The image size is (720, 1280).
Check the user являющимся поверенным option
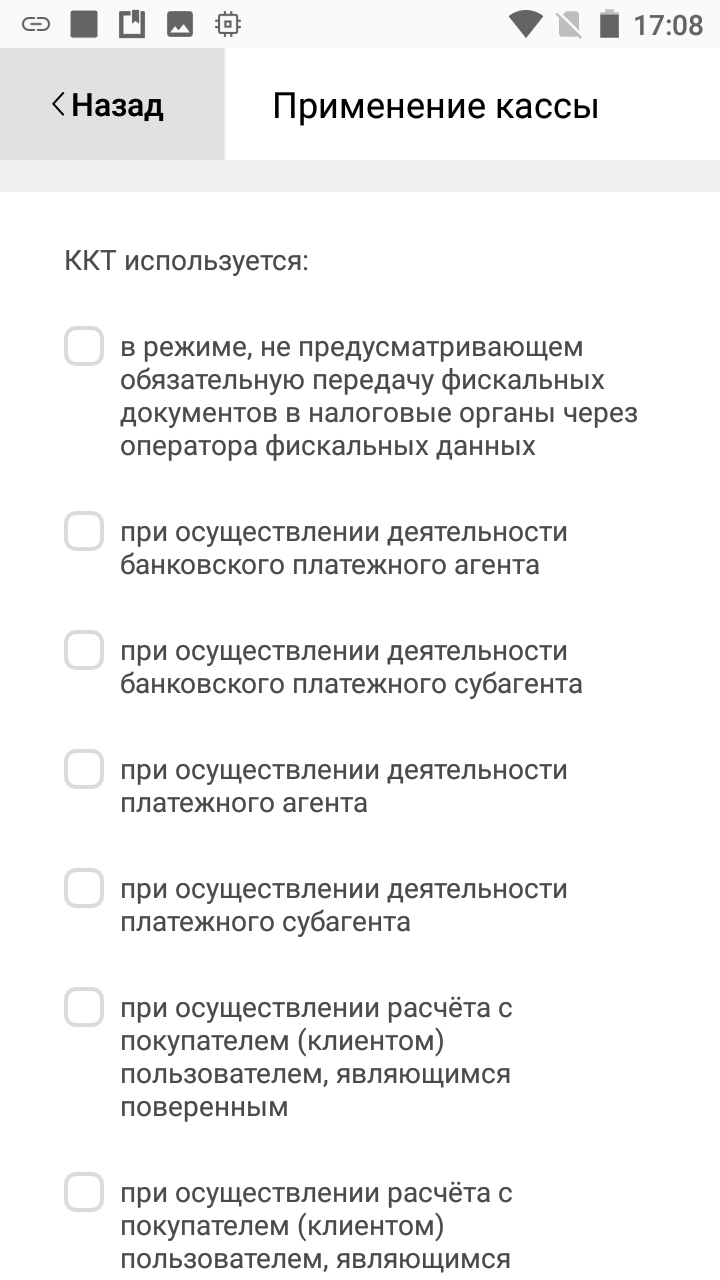click(x=84, y=1007)
